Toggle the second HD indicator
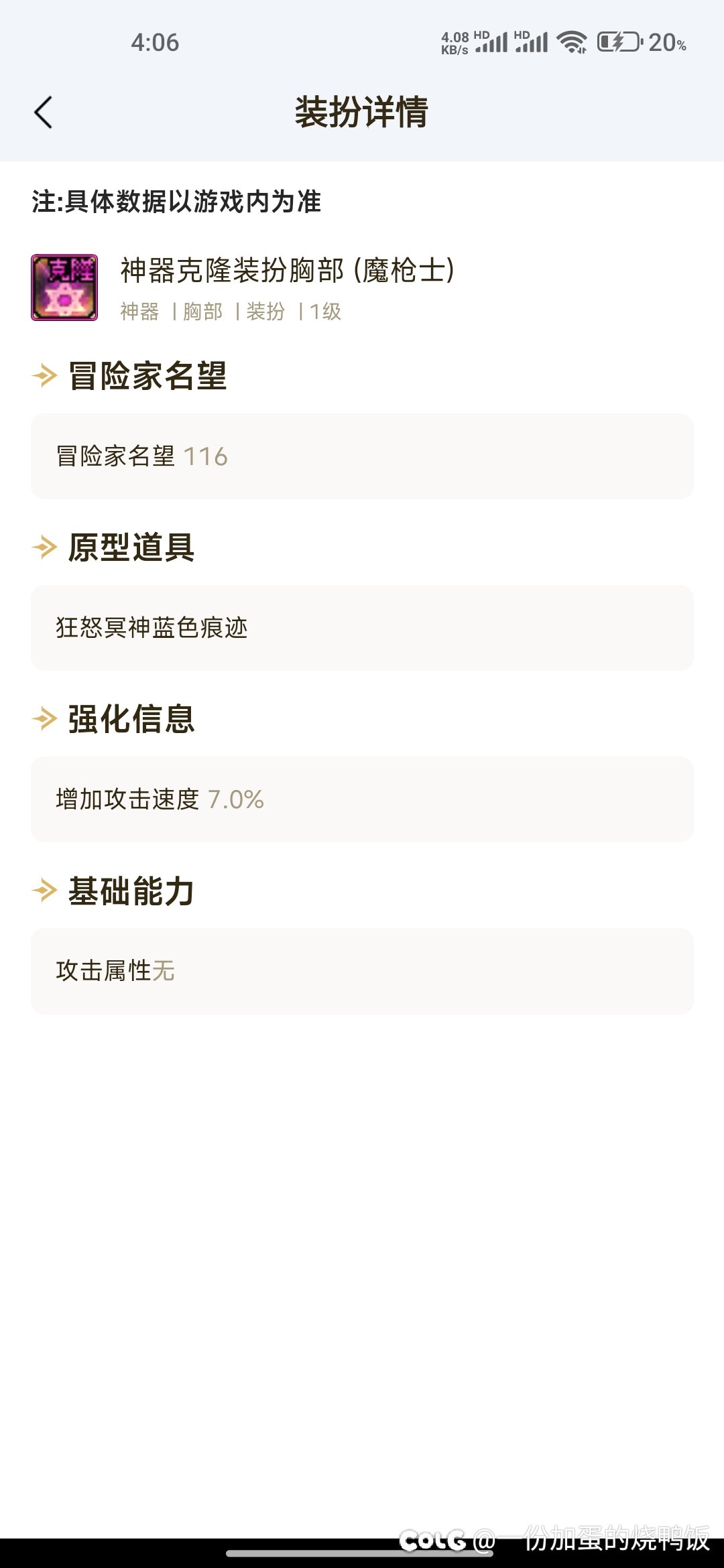Viewport: 724px width, 1568px height. [522, 34]
